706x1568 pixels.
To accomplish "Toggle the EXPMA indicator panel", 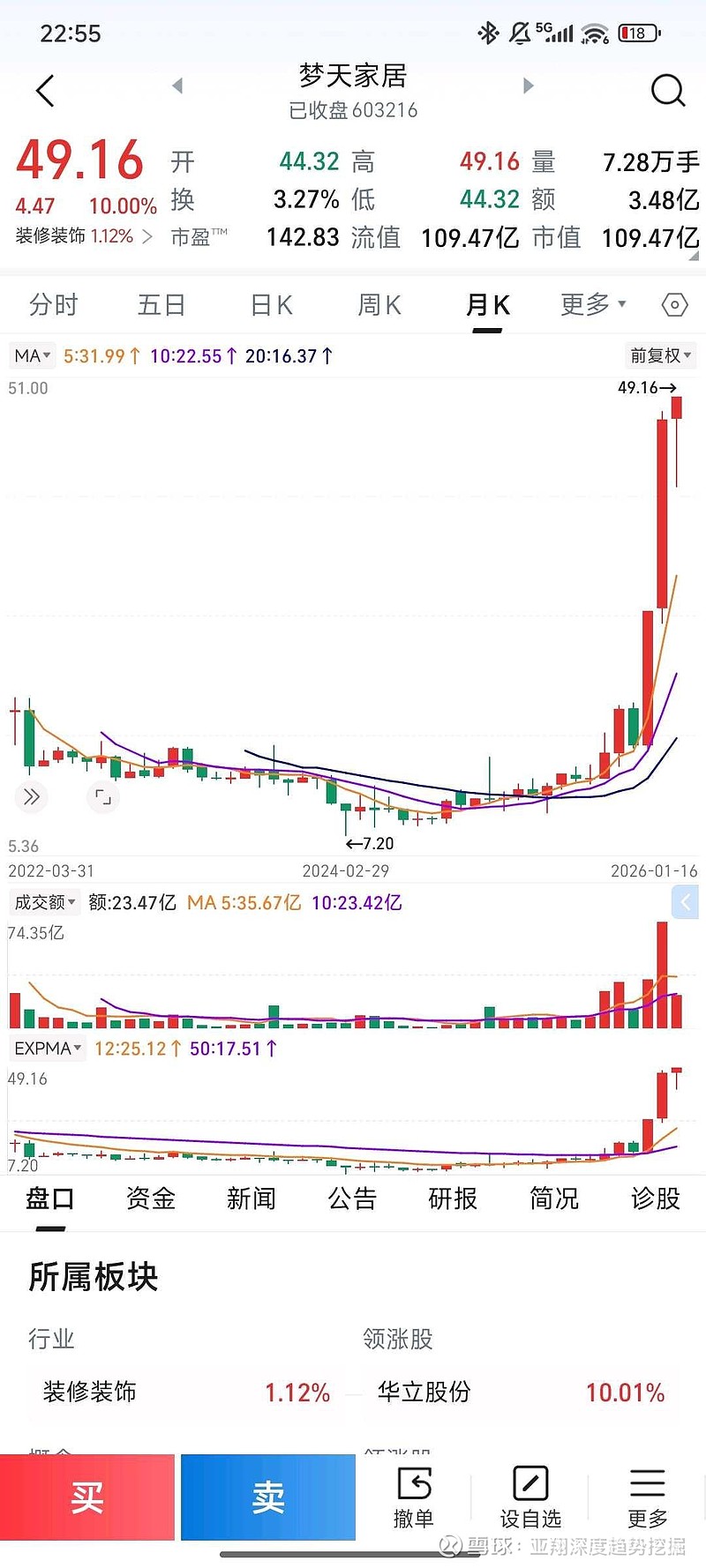I will point(47,1048).
